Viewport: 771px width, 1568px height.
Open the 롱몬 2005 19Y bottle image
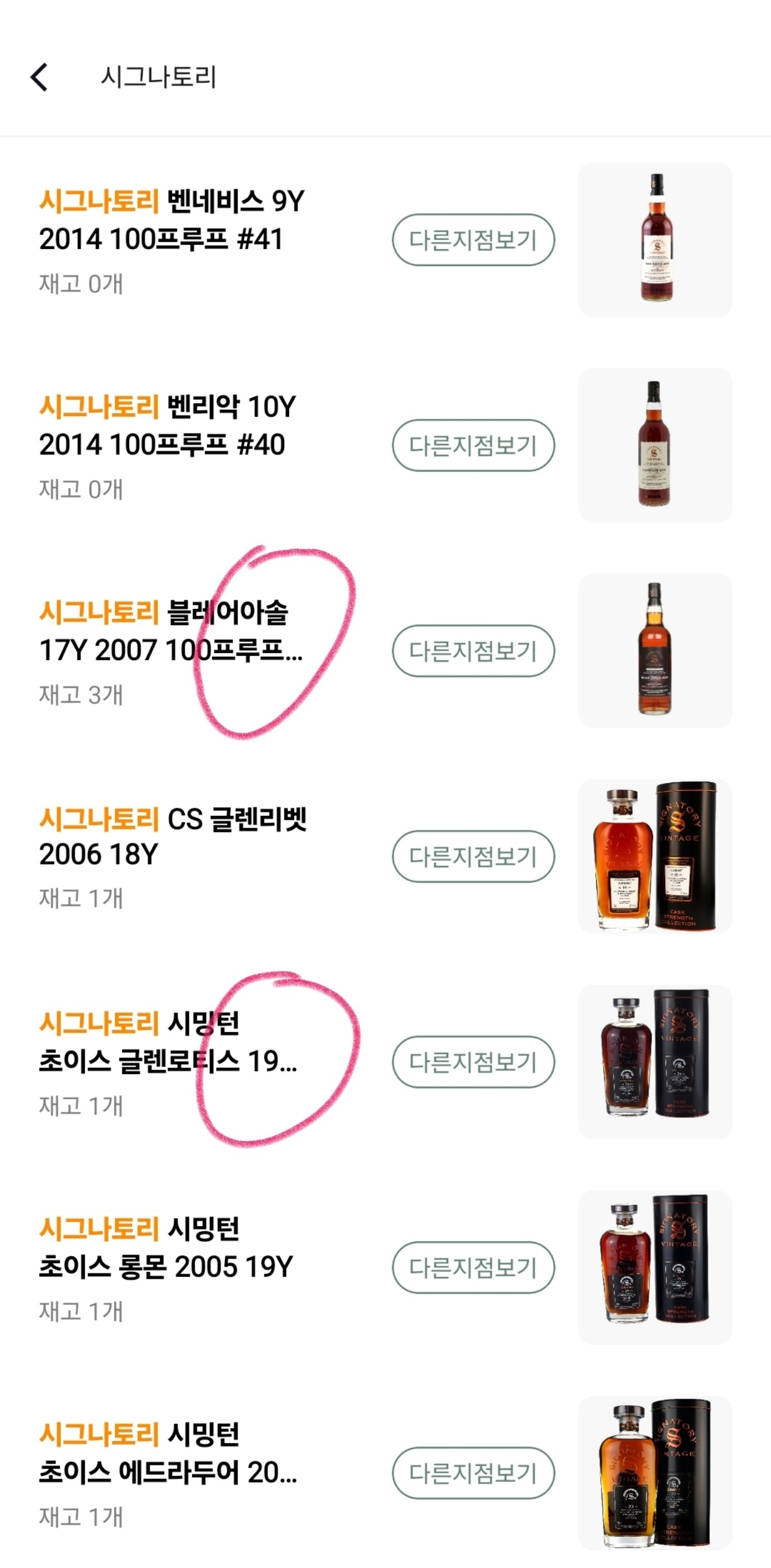coord(654,1267)
